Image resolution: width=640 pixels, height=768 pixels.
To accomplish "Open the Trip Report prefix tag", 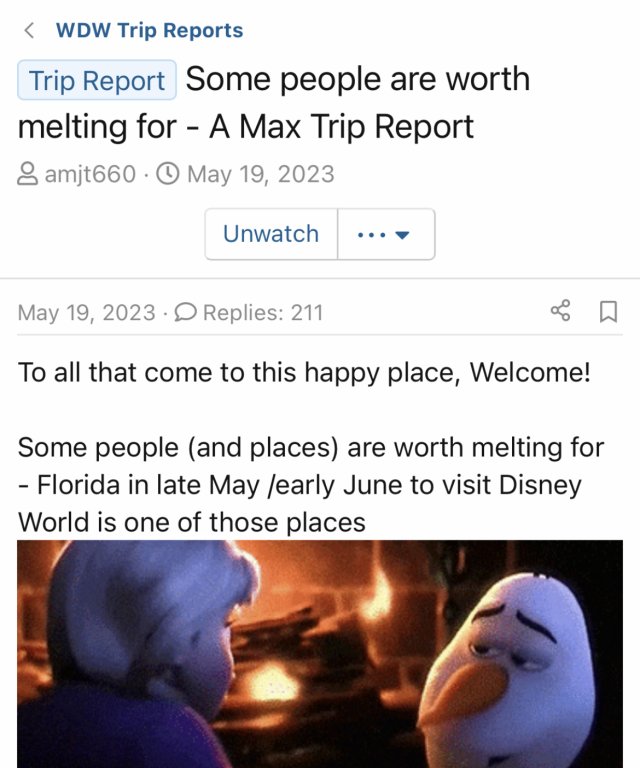I will point(97,81).
